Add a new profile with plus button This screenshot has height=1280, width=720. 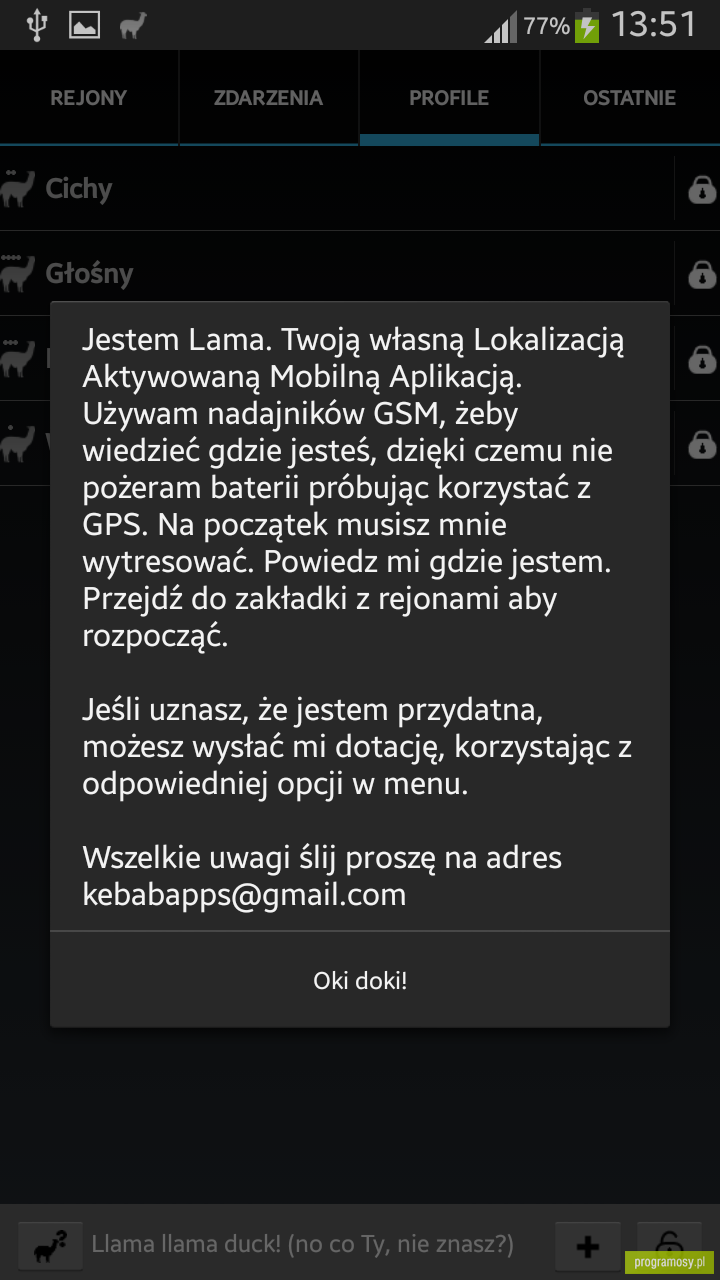588,1246
